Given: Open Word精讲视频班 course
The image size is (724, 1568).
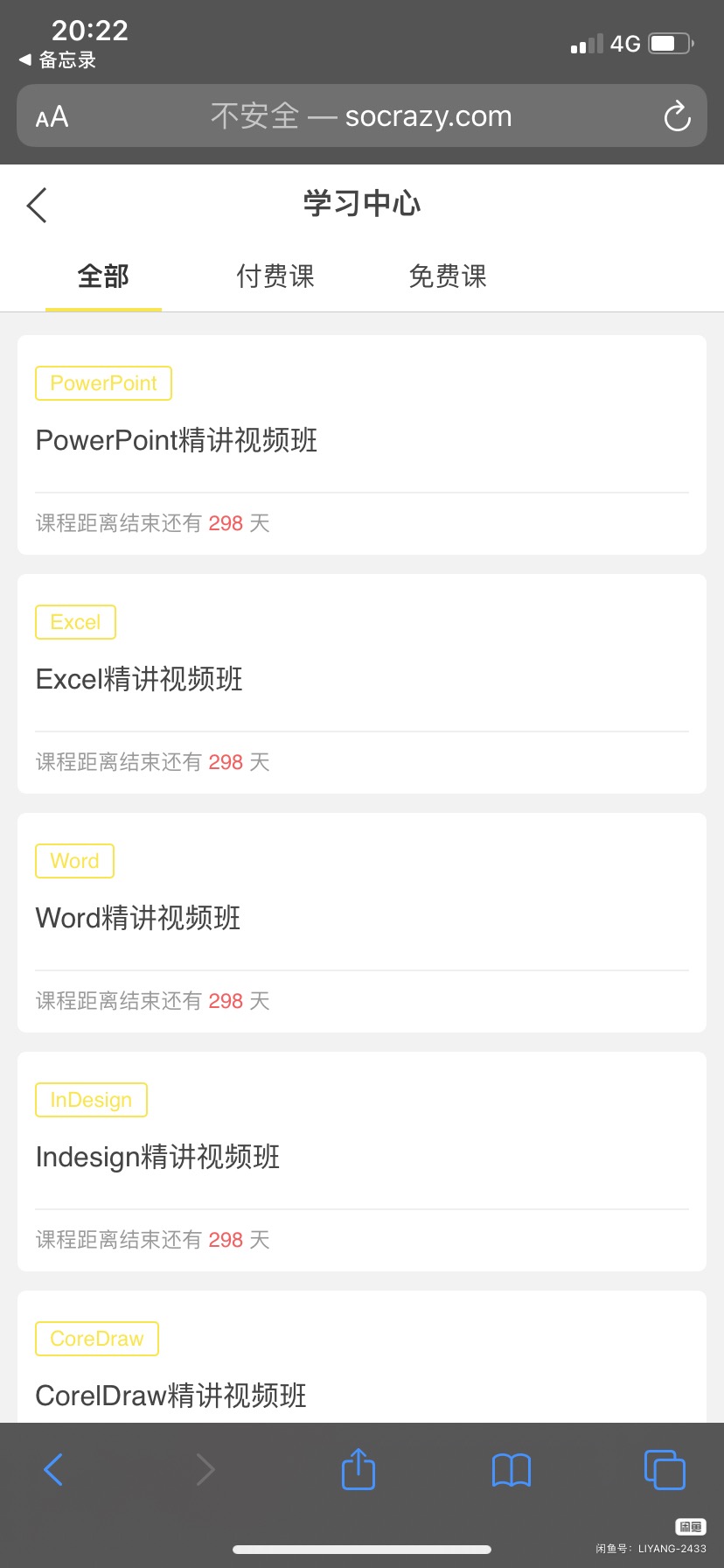Looking at the screenshot, I should (x=138, y=918).
